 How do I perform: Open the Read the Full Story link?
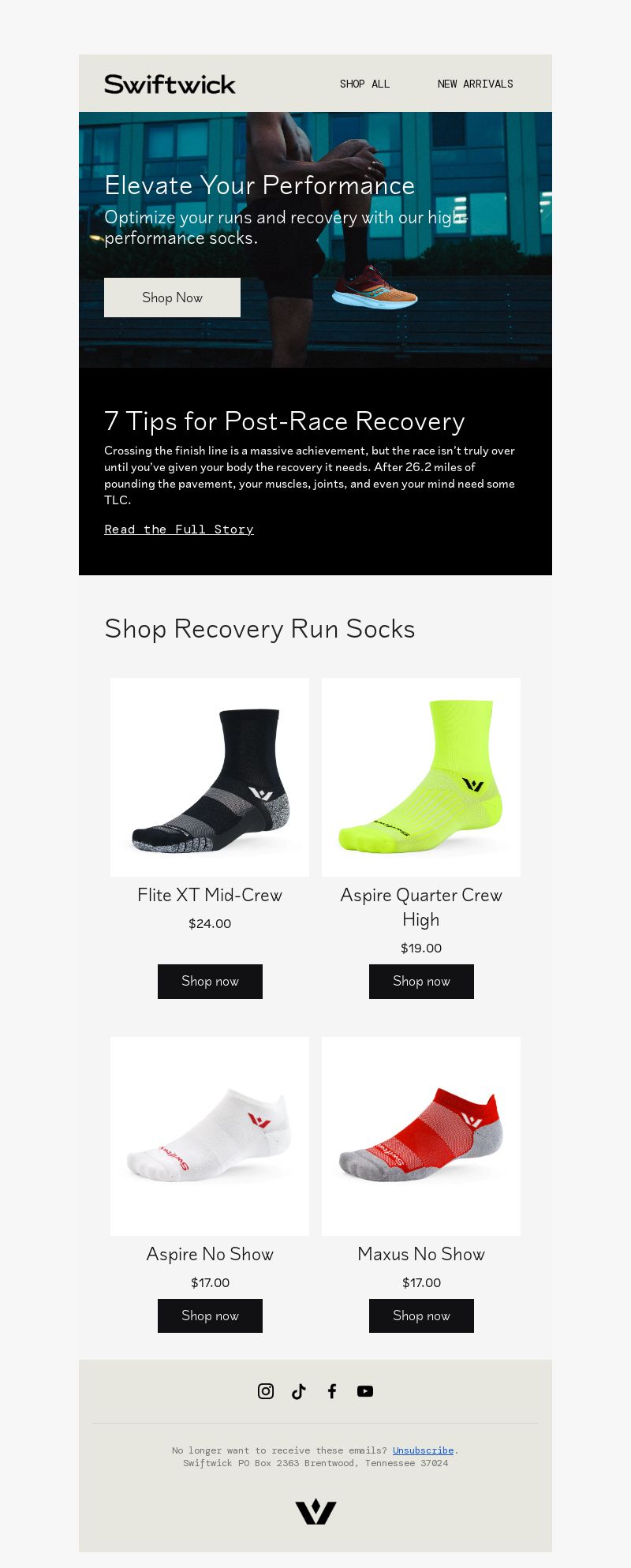[179, 530]
